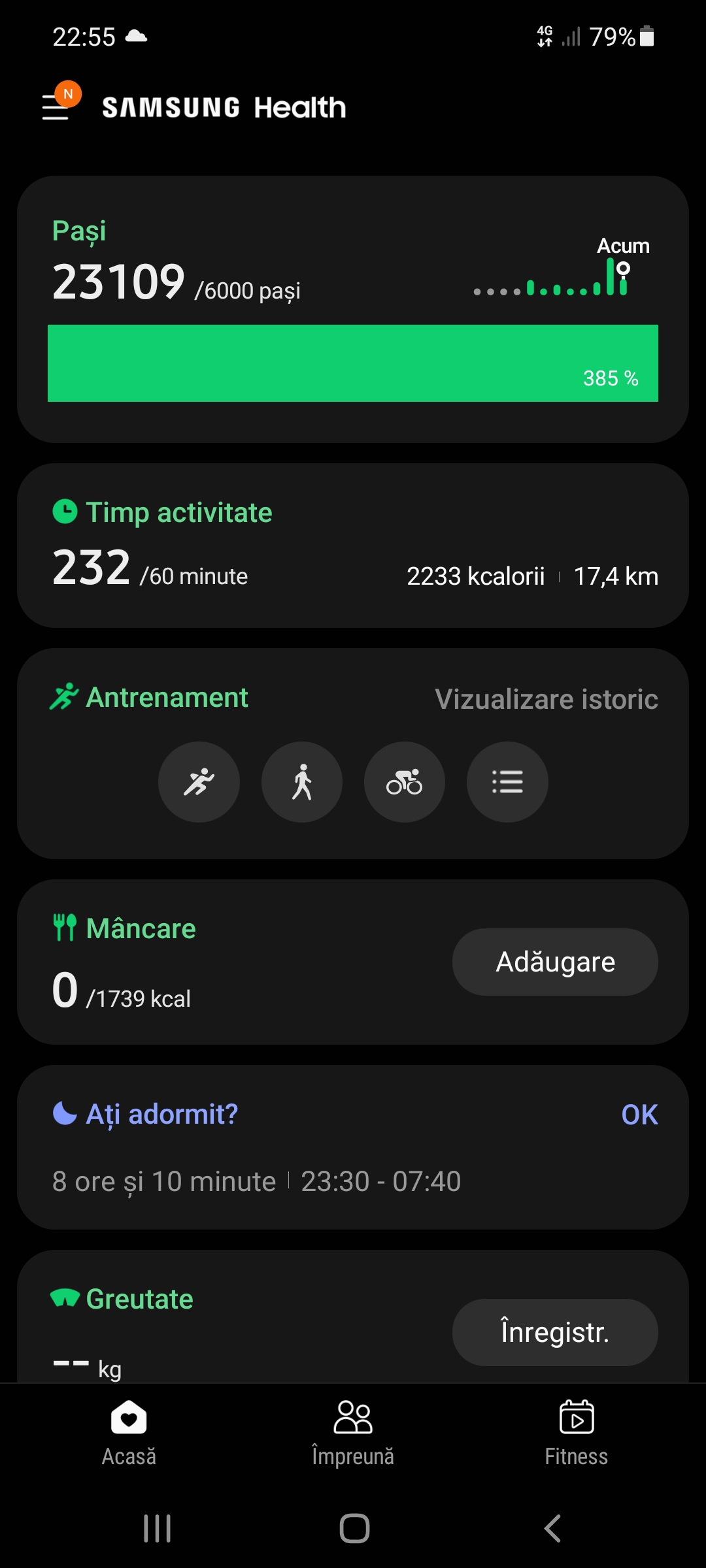Start a running workout

pos(199,782)
